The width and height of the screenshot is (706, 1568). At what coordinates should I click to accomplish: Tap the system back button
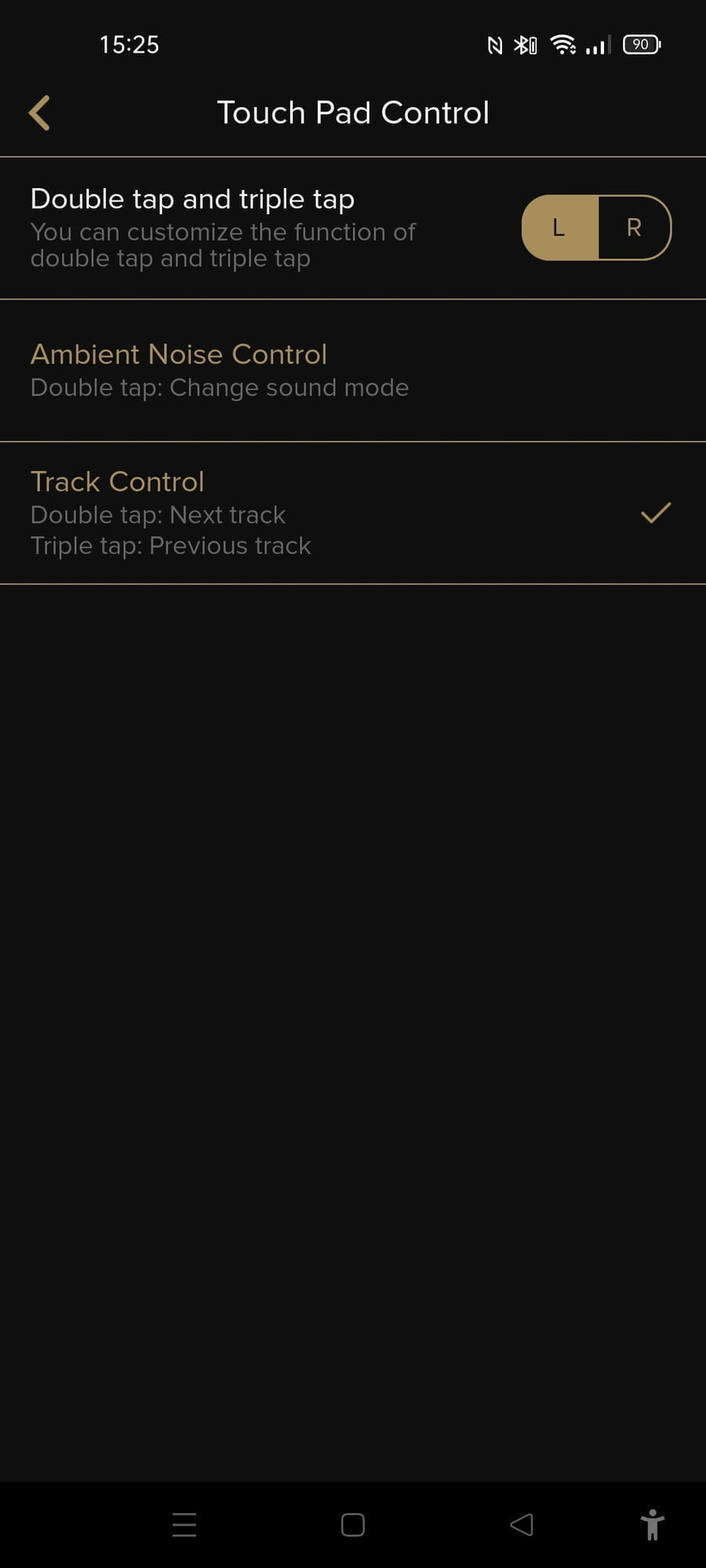pyautogui.click(x=522, y=1524)
